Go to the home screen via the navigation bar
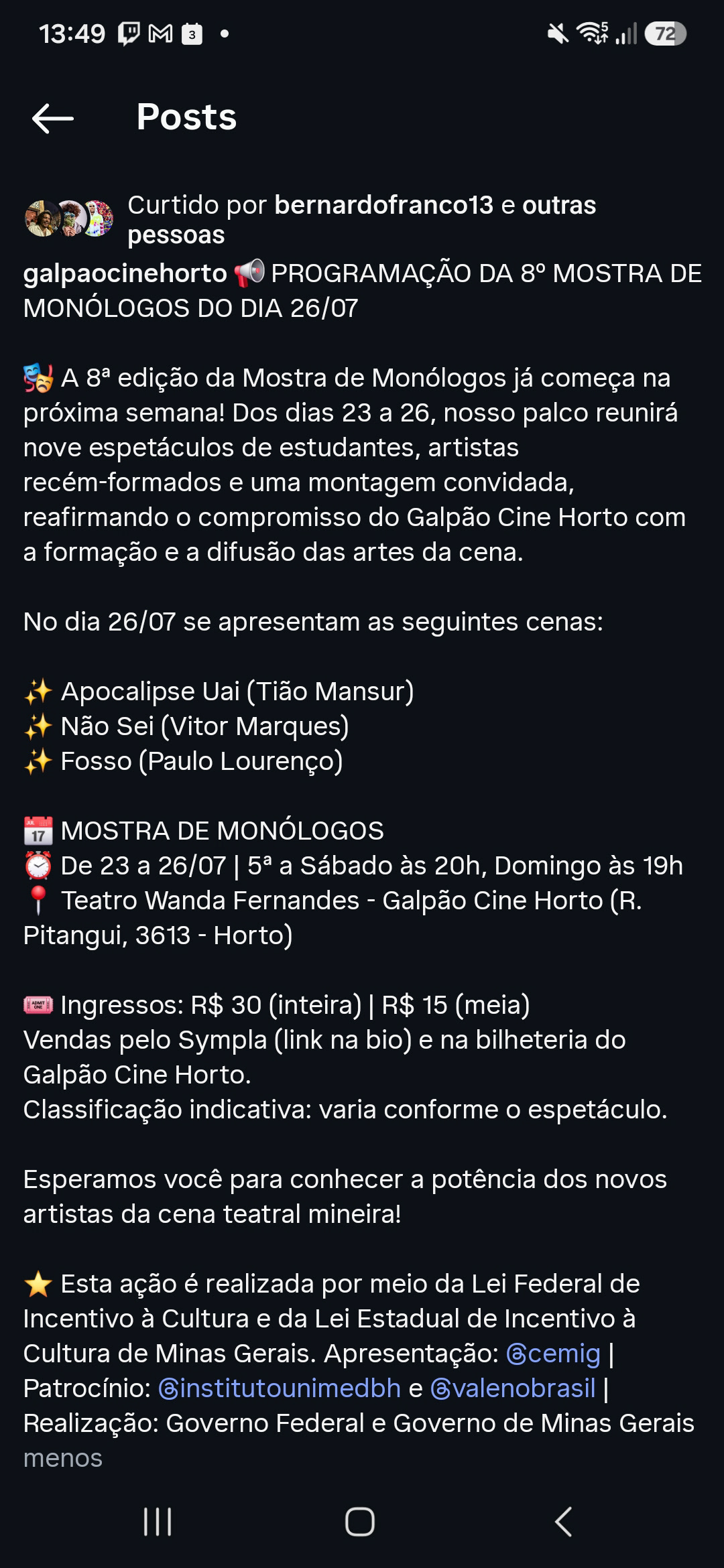This screenshot has height=1568, width=724. (x=360, y=1521)
